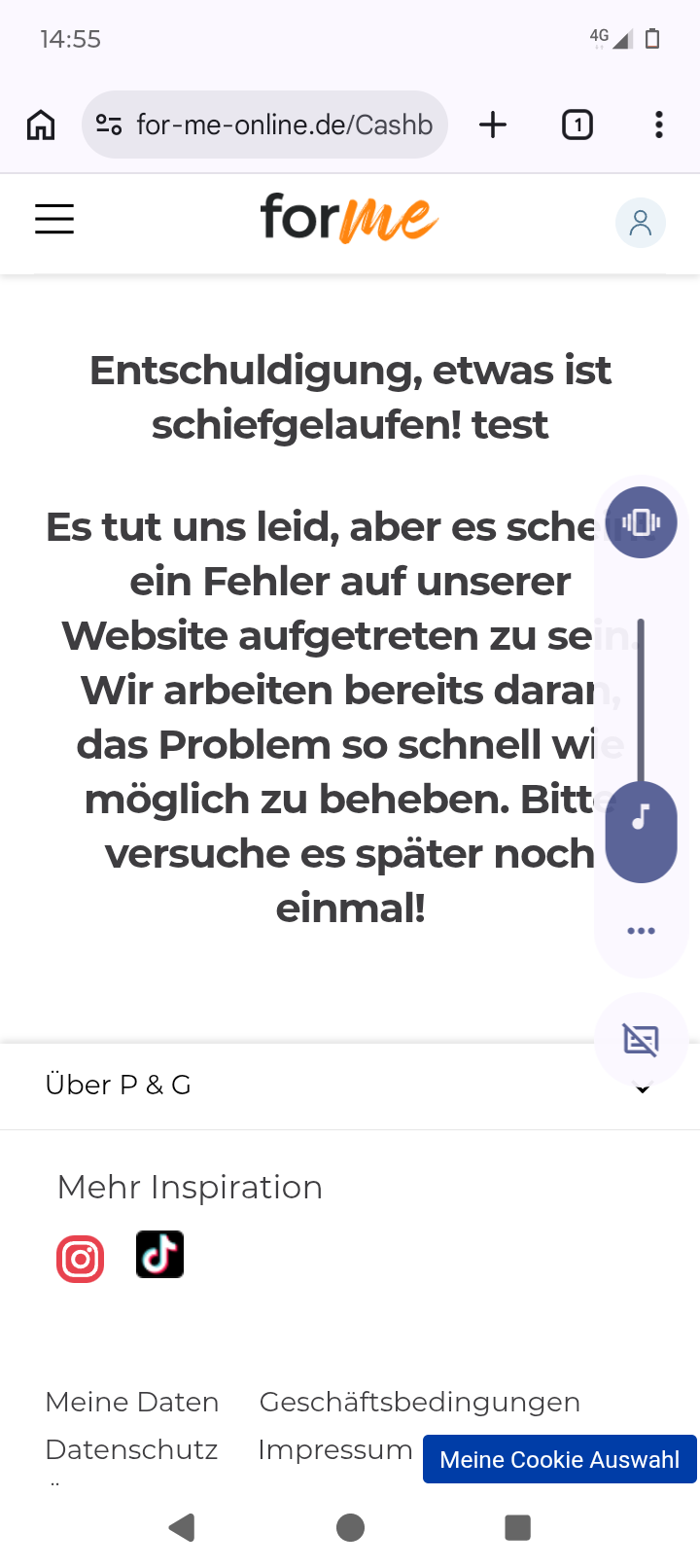
Task: Open Impressum link
Action: pyautogui.click(x=335, y=1449)
